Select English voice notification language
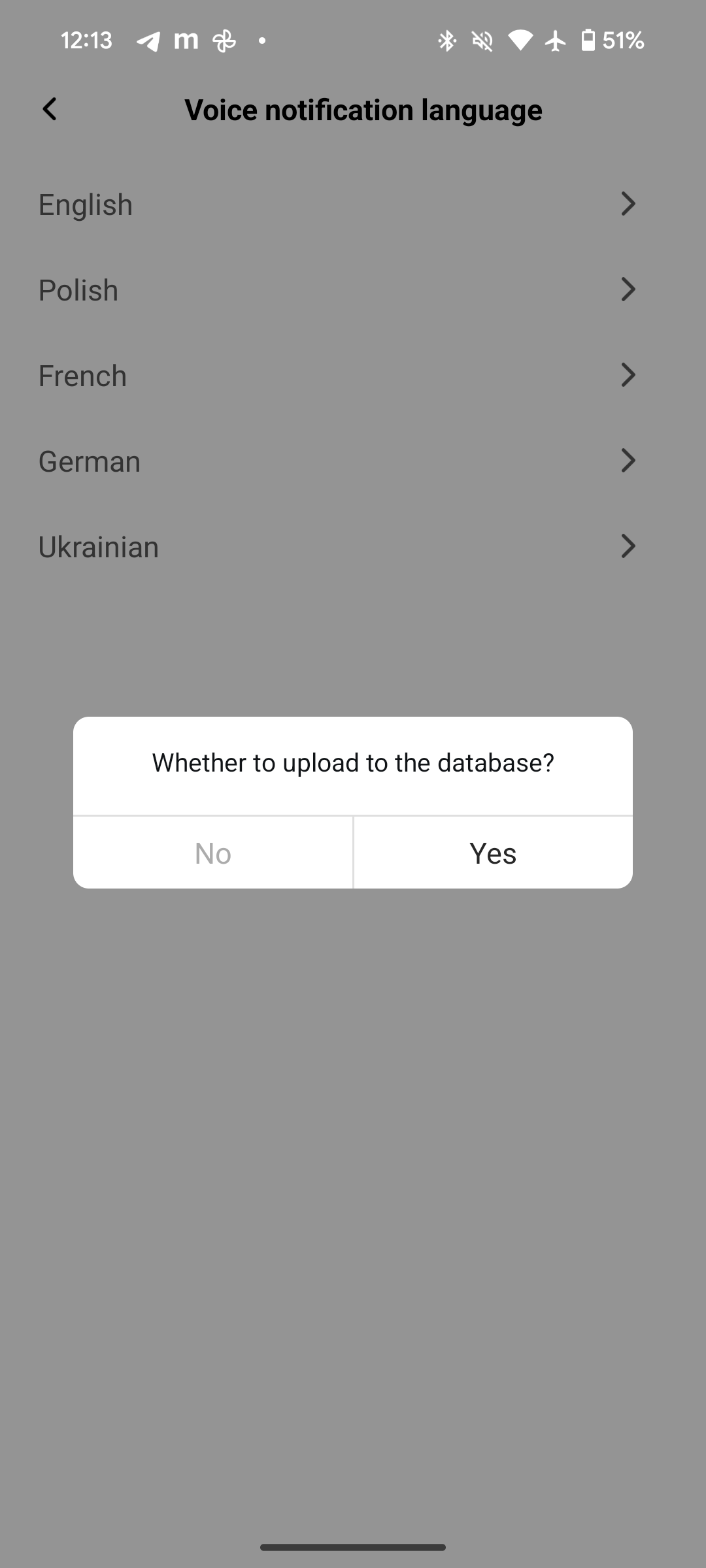The image size is (706, 1568). pyautogui.click(x=353, y=204)
